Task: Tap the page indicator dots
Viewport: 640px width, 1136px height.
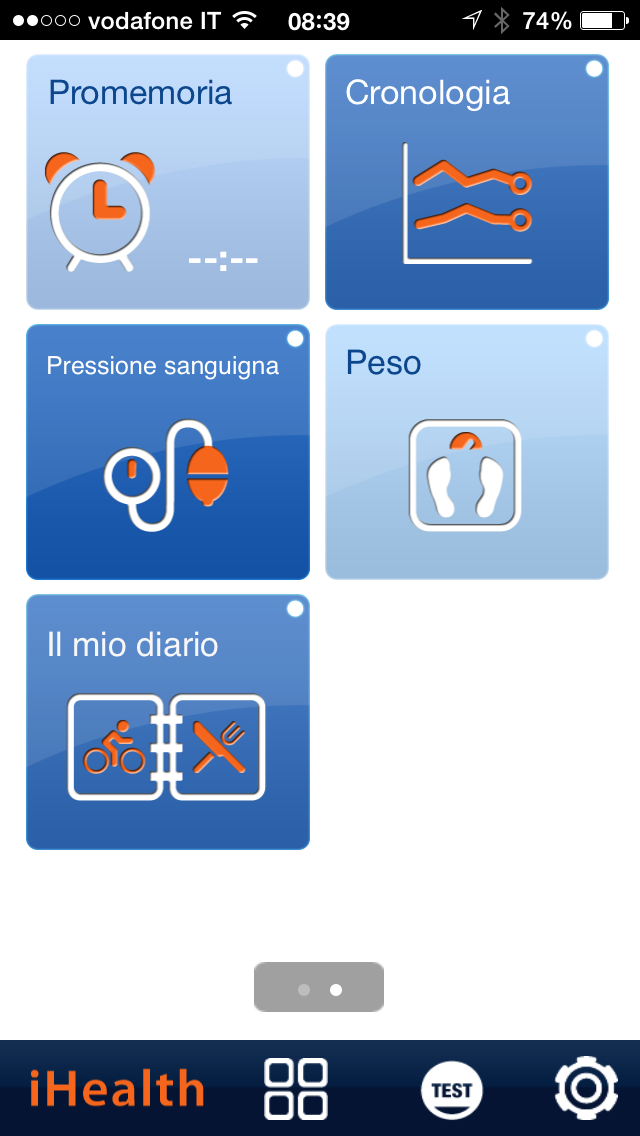Action: point(319,988)
